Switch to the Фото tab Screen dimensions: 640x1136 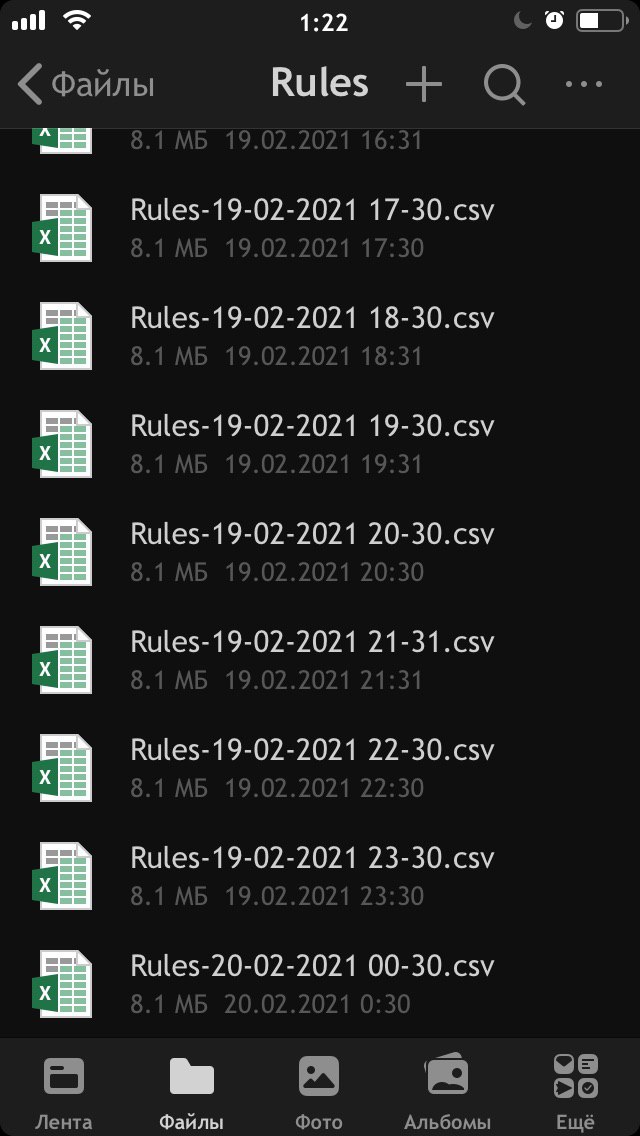pos(319,1090)
